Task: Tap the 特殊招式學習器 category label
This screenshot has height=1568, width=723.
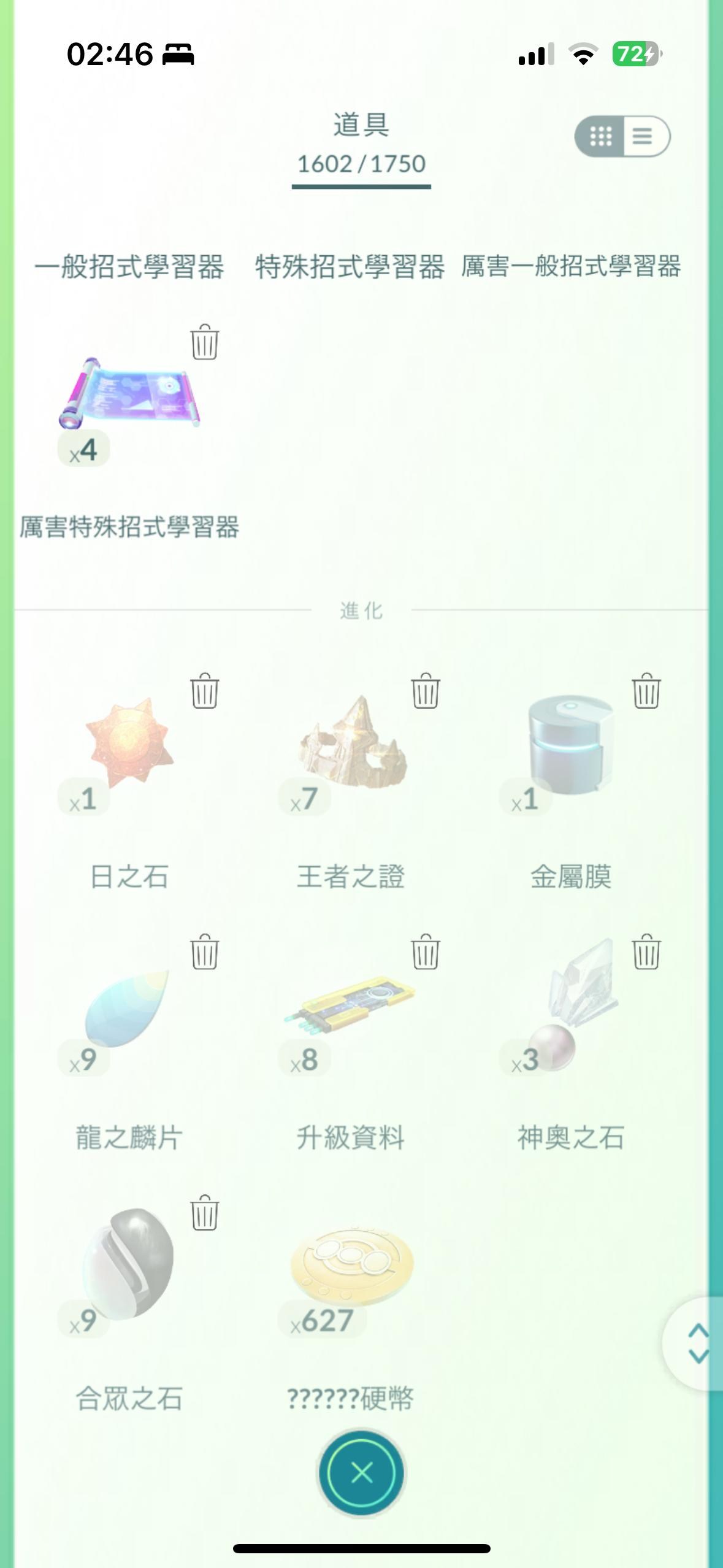Action: click(350, 266)
